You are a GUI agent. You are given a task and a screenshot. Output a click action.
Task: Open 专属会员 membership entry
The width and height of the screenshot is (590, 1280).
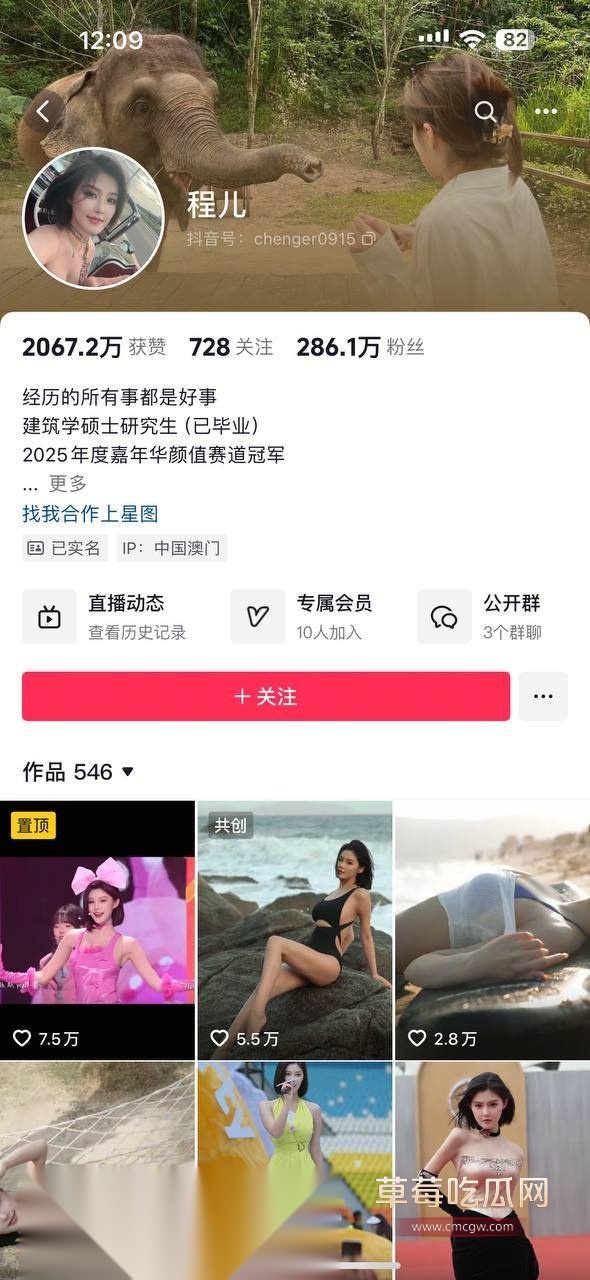click(x=304, y=616)
